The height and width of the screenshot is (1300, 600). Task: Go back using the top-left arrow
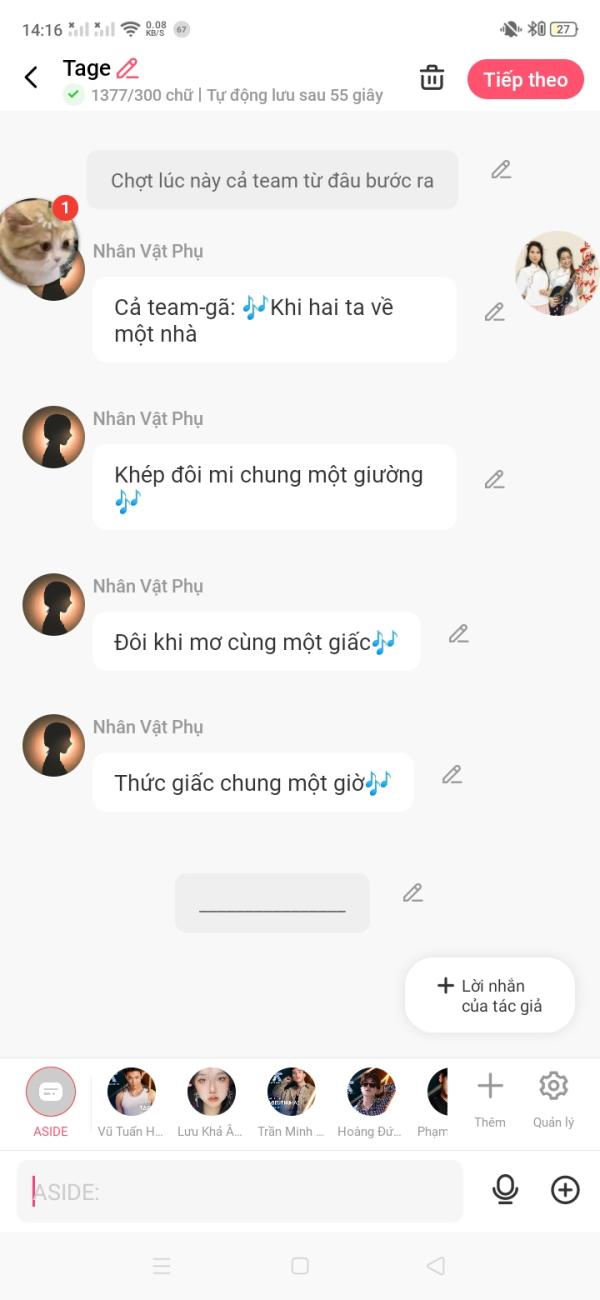click(31, 78)
